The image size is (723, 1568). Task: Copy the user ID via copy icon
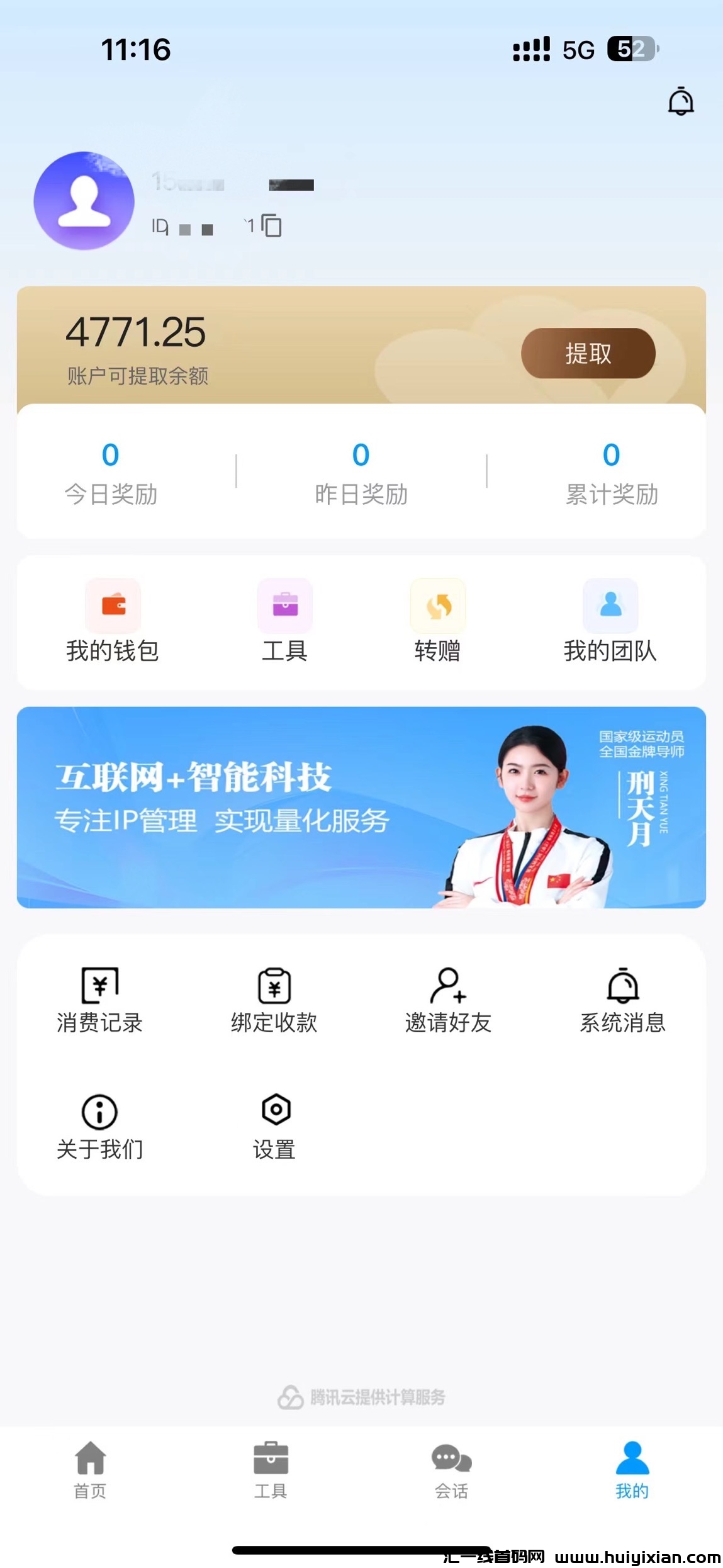(x=272, y=225)
